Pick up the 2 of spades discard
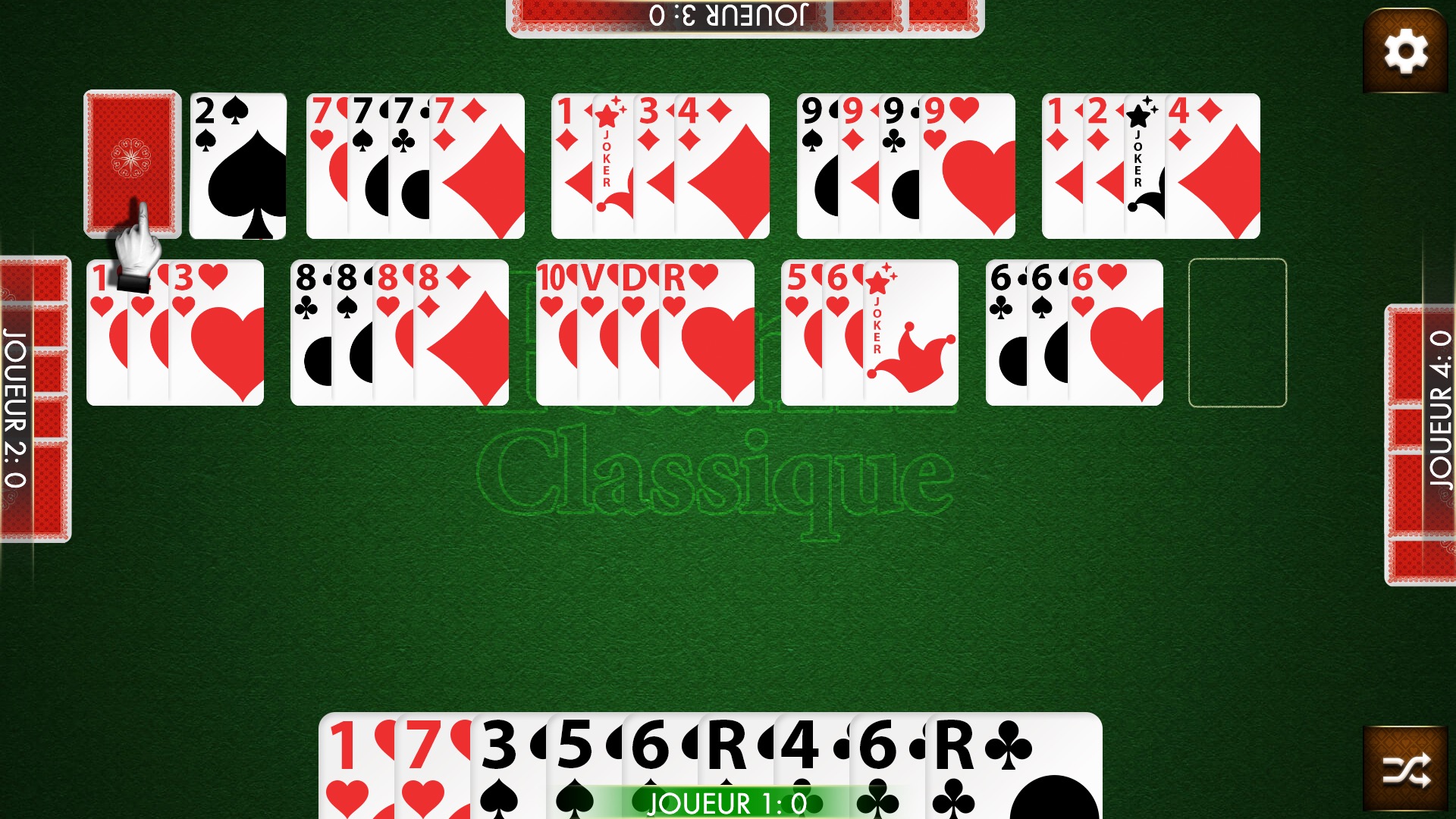 238,165
